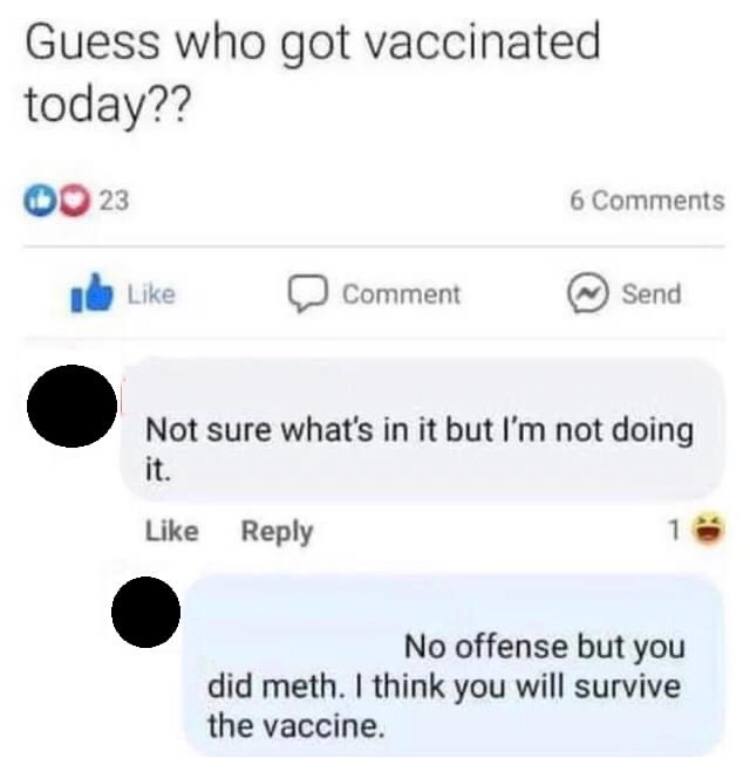The height and width of the screenshot is (781, 750).
Task: Open the 6 Comments link
Action: coord(647,201)
